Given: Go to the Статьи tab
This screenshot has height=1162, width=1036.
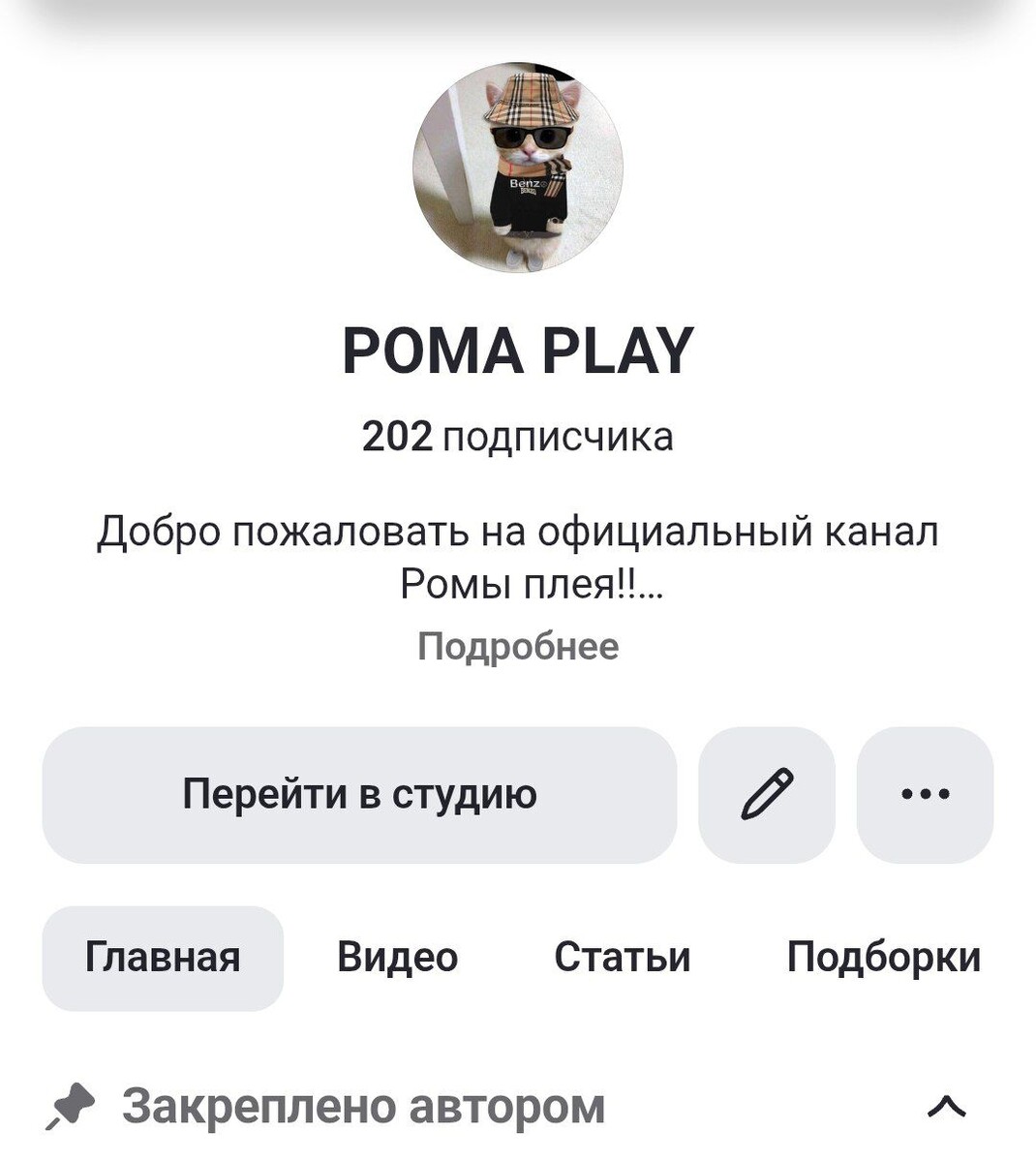Looking at the screenshot, I should click(x=622, y=958).
